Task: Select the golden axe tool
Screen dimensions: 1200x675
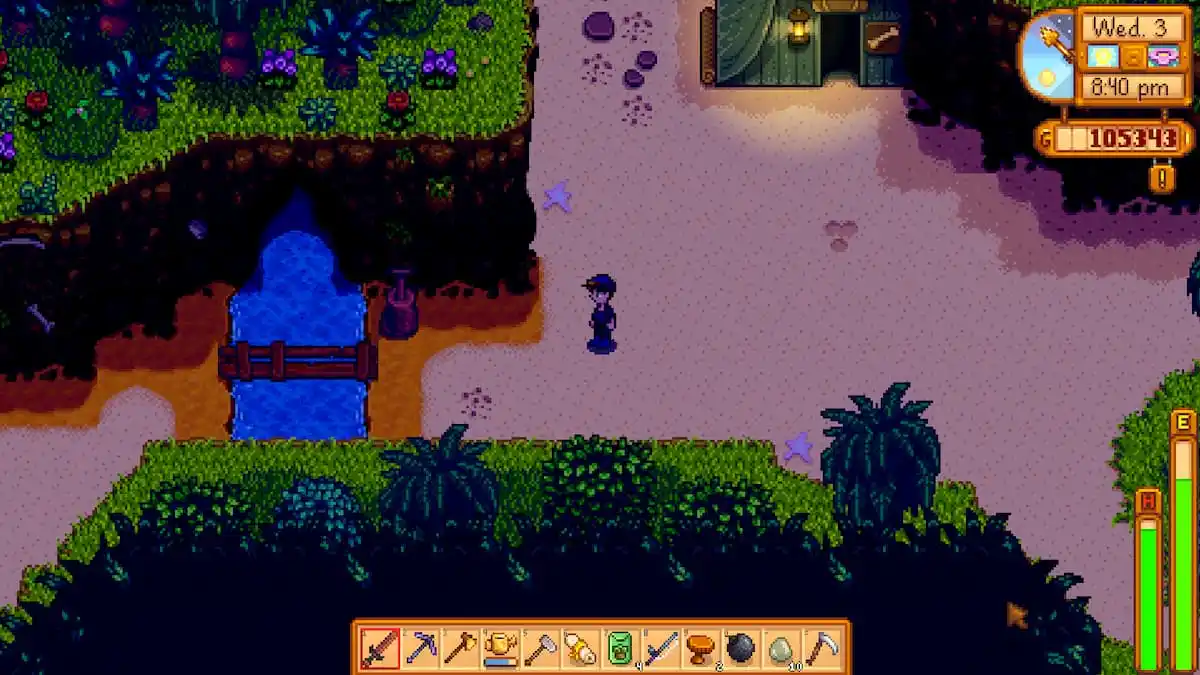Action: [461, 649]
